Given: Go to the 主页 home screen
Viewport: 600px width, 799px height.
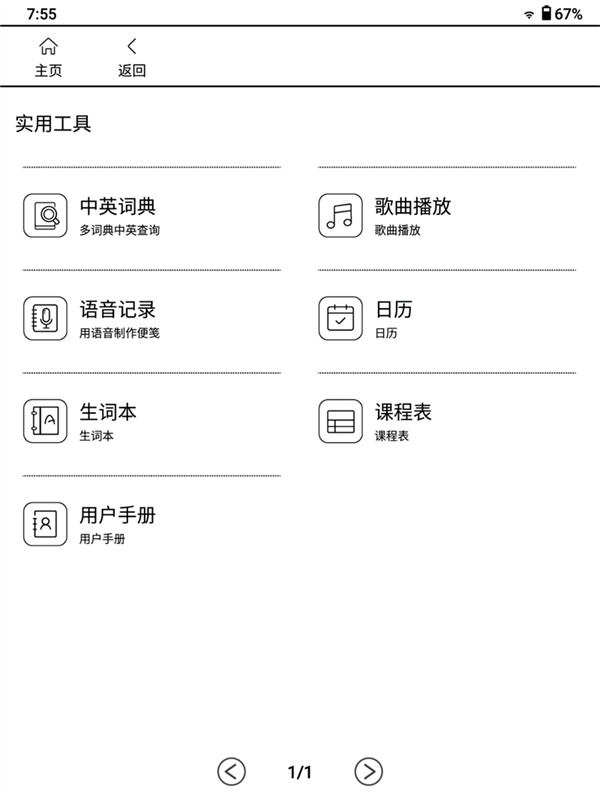Looking at the screenshot, I should tap(48, 57).
